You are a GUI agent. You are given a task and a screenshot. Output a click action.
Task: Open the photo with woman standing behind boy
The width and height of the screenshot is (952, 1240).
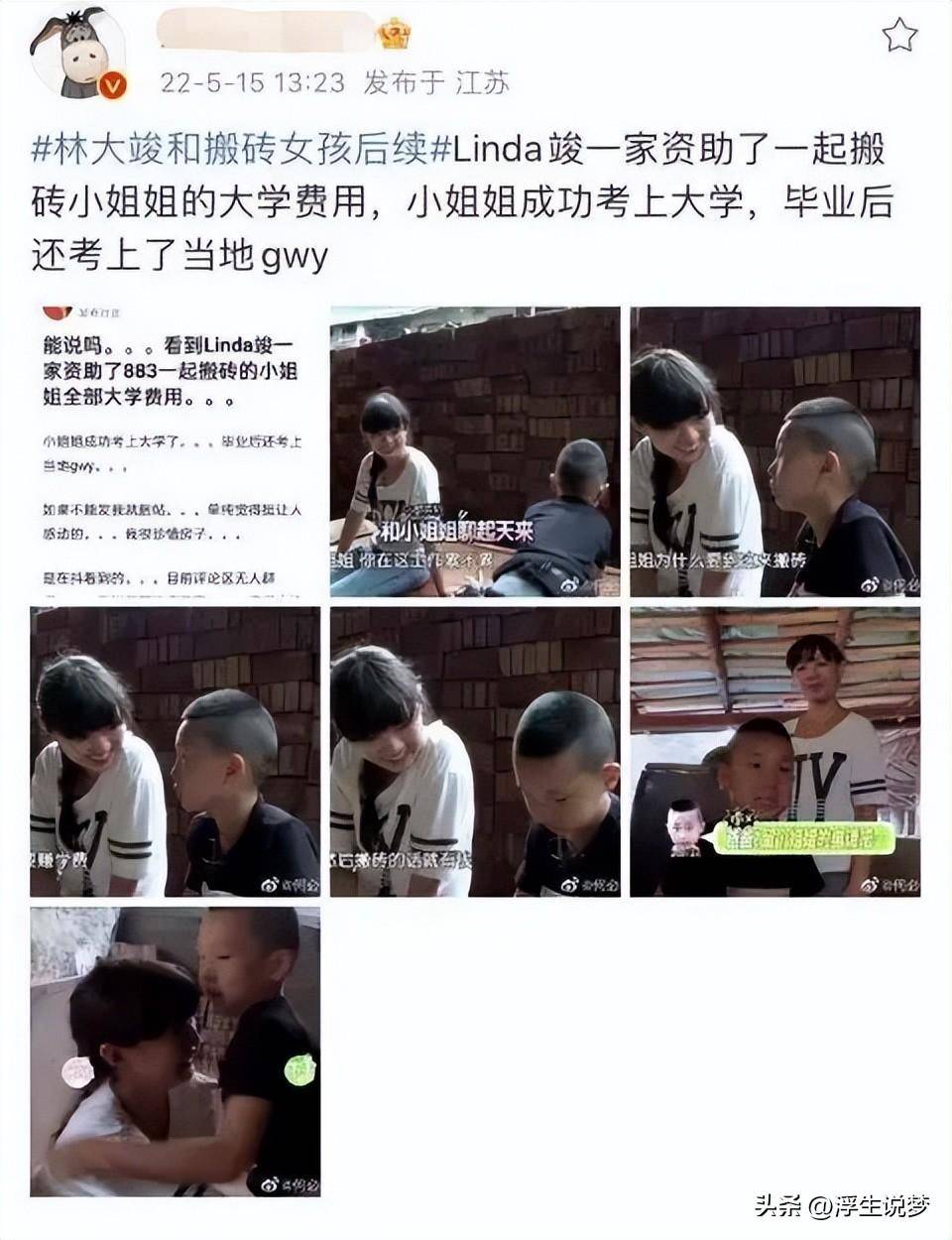(774, 752)
